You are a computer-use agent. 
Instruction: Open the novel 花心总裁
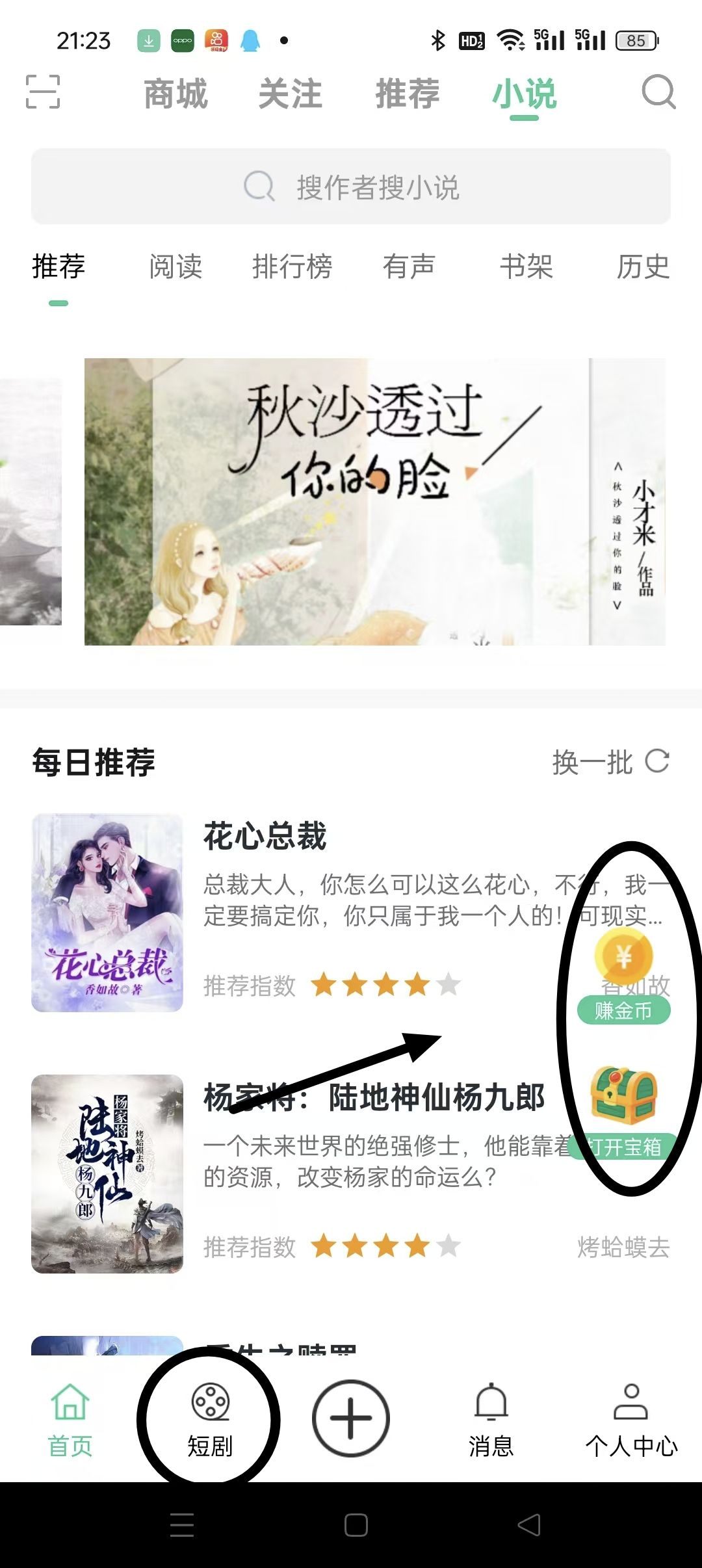coord(265,836)
